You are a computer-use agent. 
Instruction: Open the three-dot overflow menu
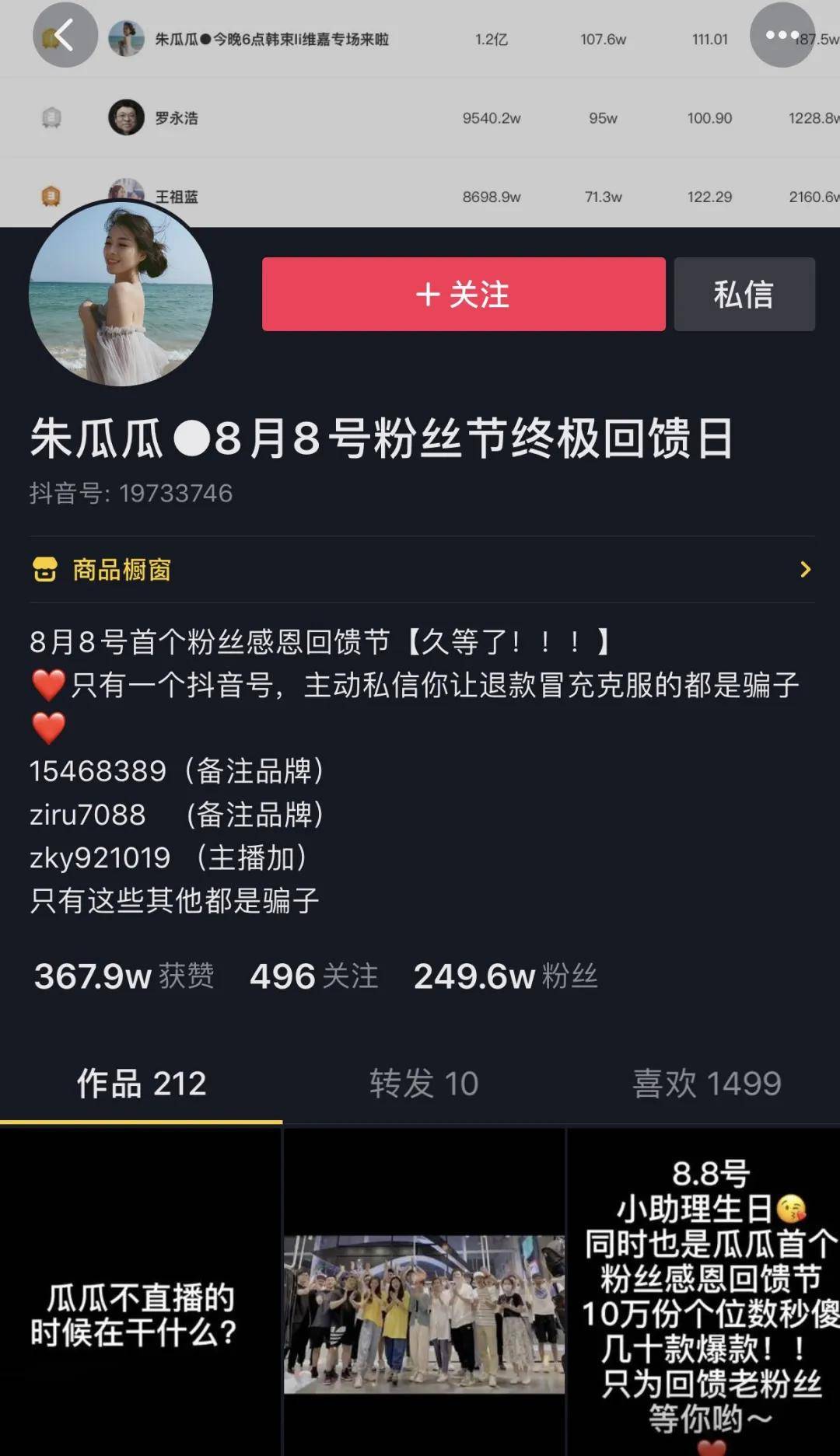pos(782,35)
